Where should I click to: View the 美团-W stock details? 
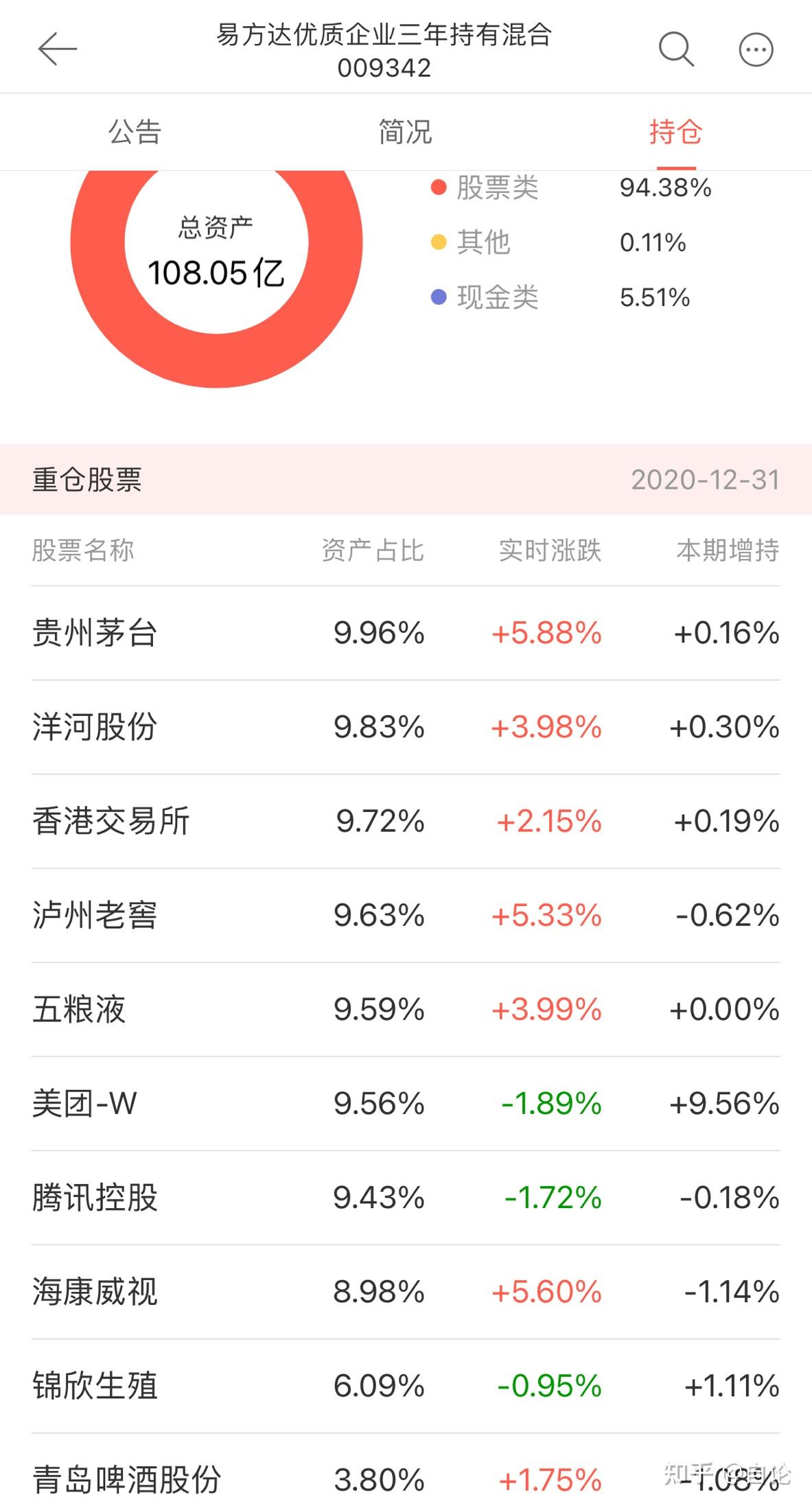406,1104
